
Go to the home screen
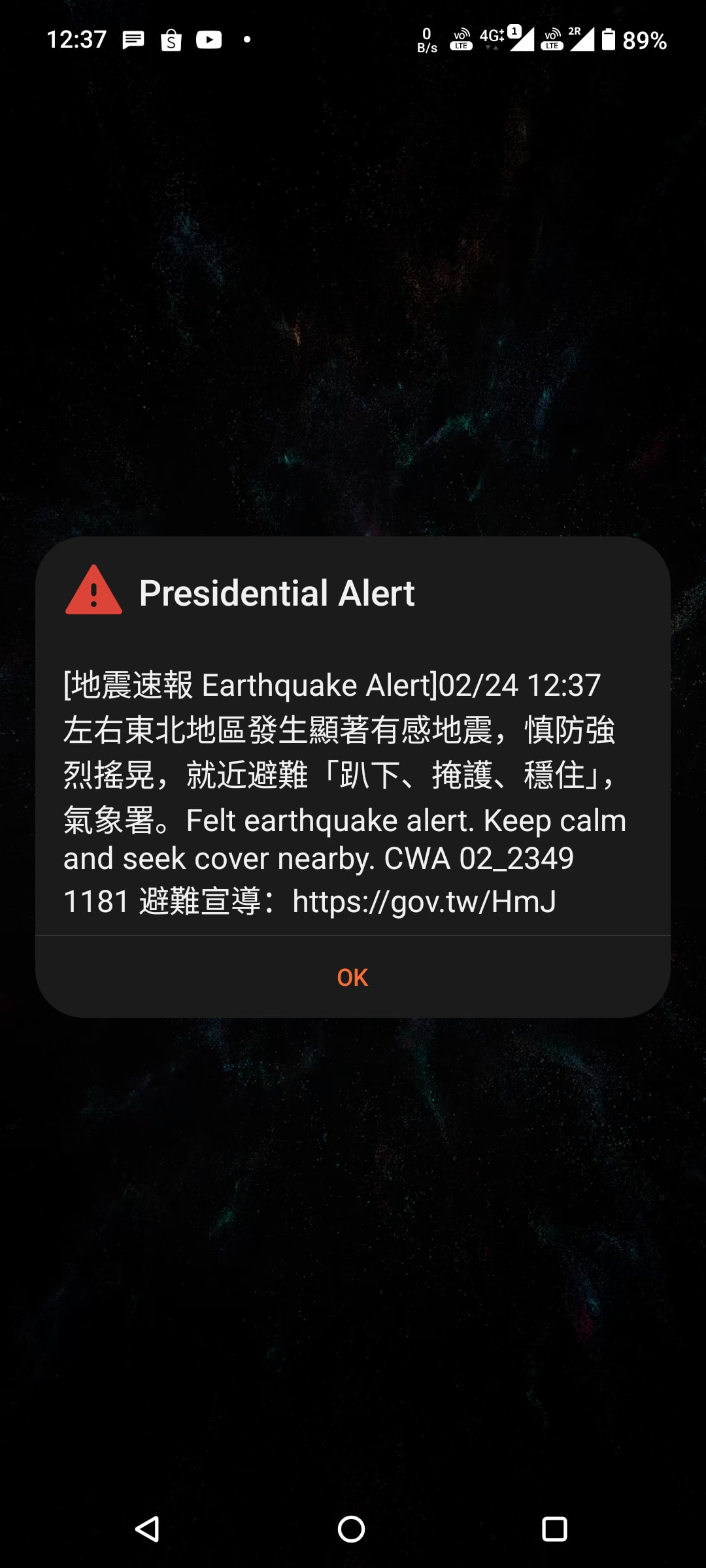coord(352,1529)
